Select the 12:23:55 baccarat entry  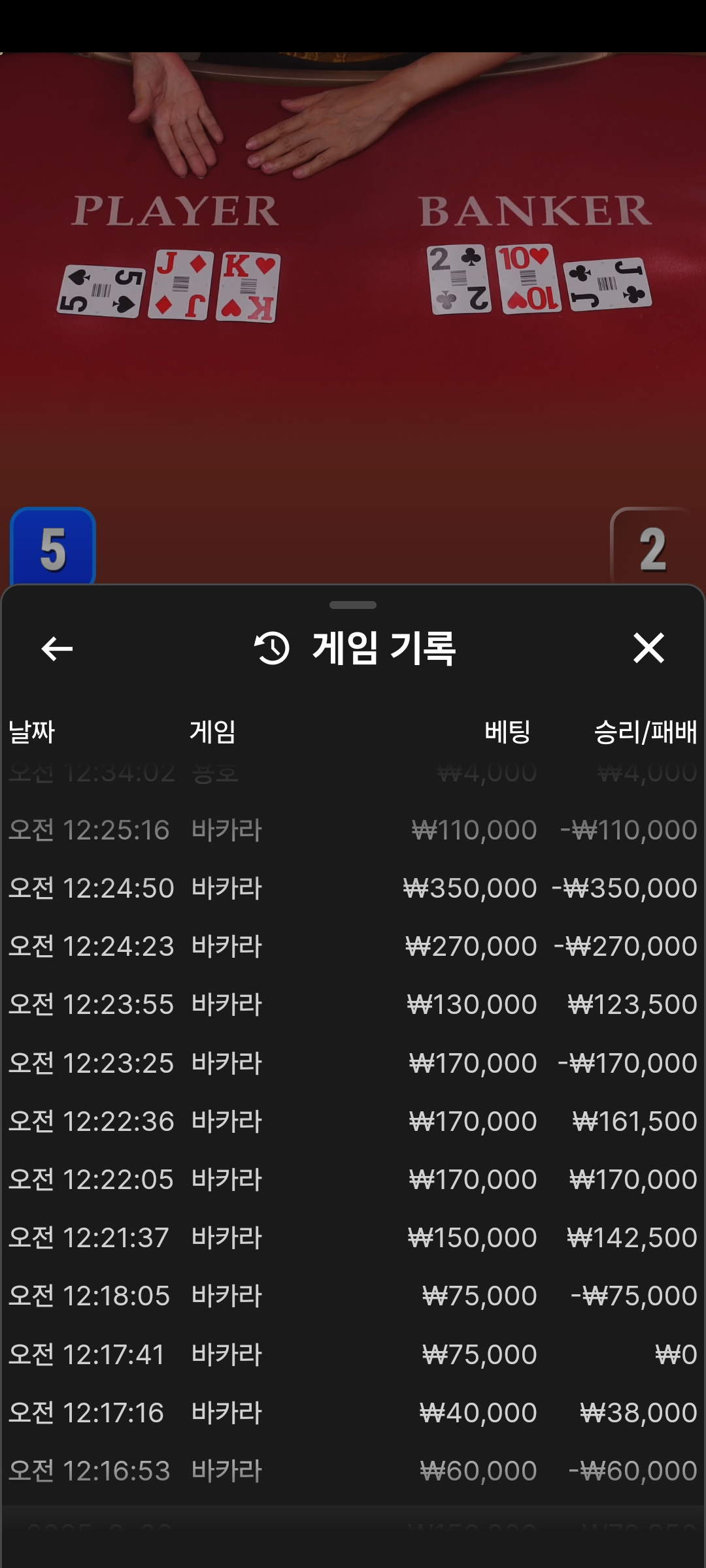pos(353,1004)
